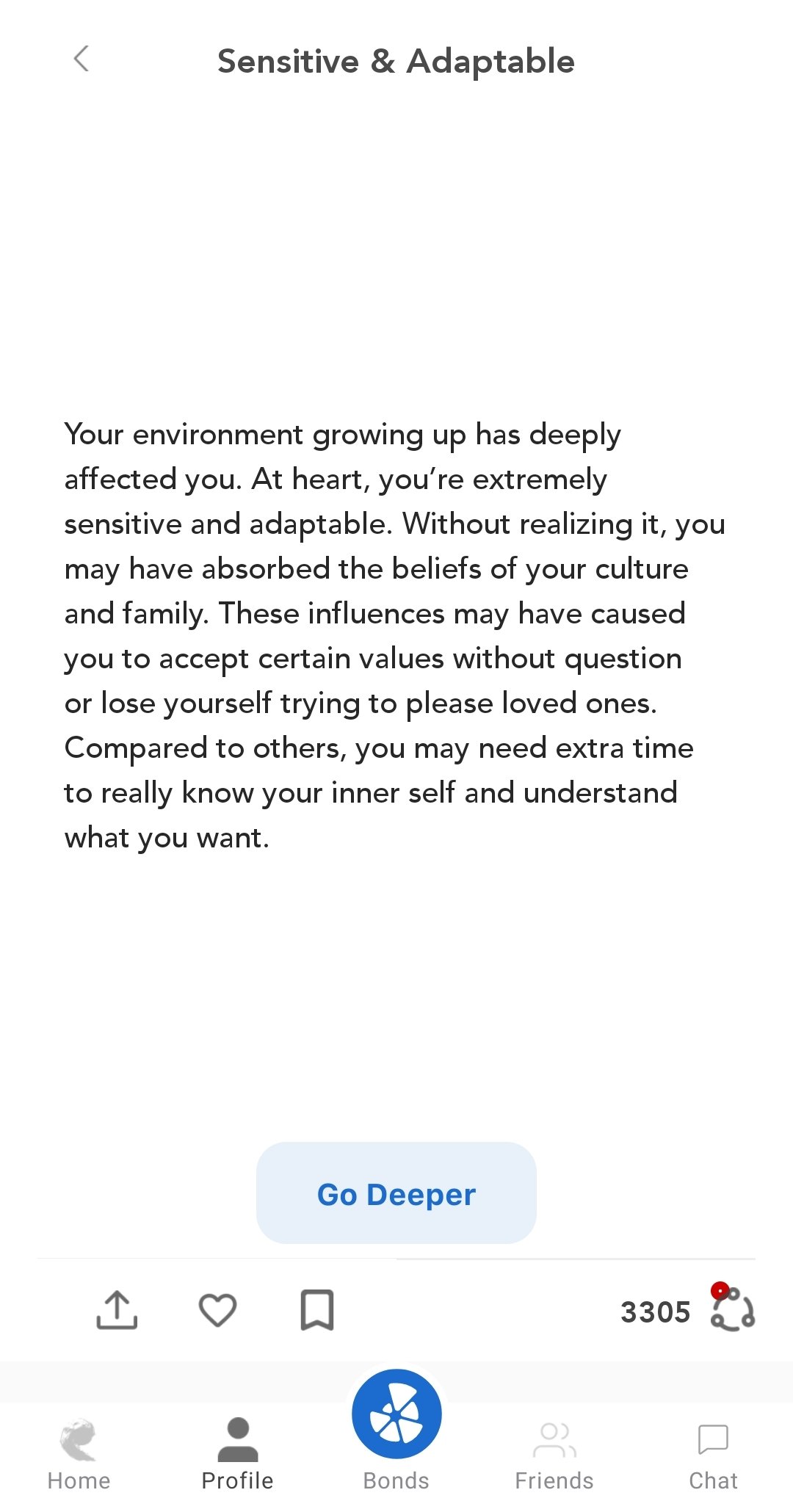Share this Sensitive & Adaptable insight

click(117, 1310)
